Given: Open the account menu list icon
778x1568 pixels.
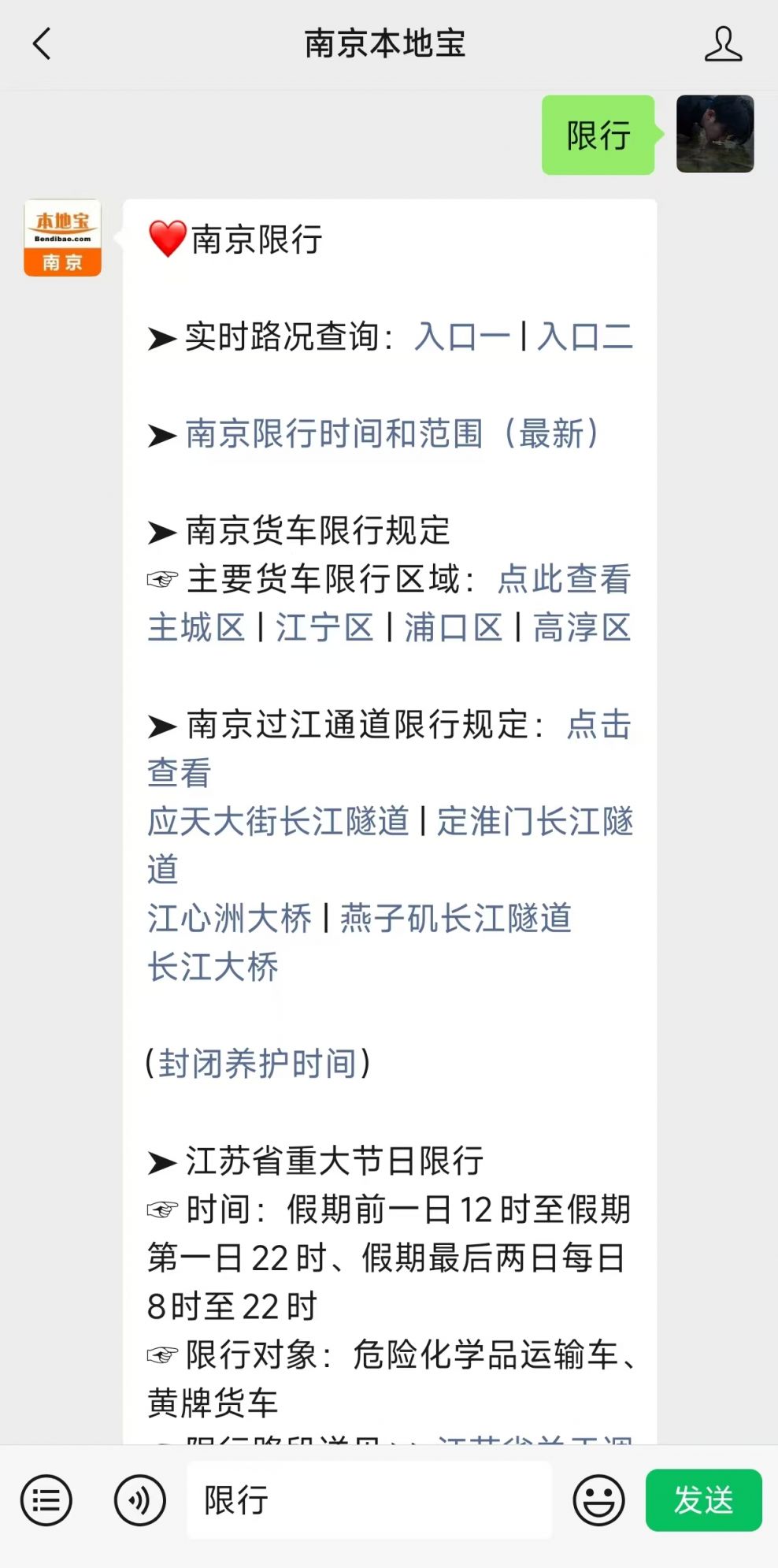Looking at the screenshot, I should (46, 1500).
